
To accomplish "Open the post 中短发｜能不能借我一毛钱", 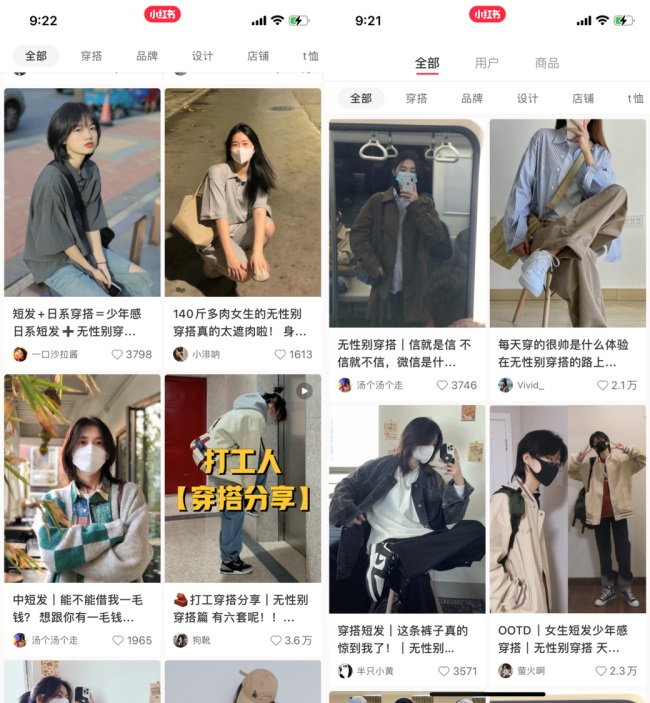I will (x=82, y=478).
